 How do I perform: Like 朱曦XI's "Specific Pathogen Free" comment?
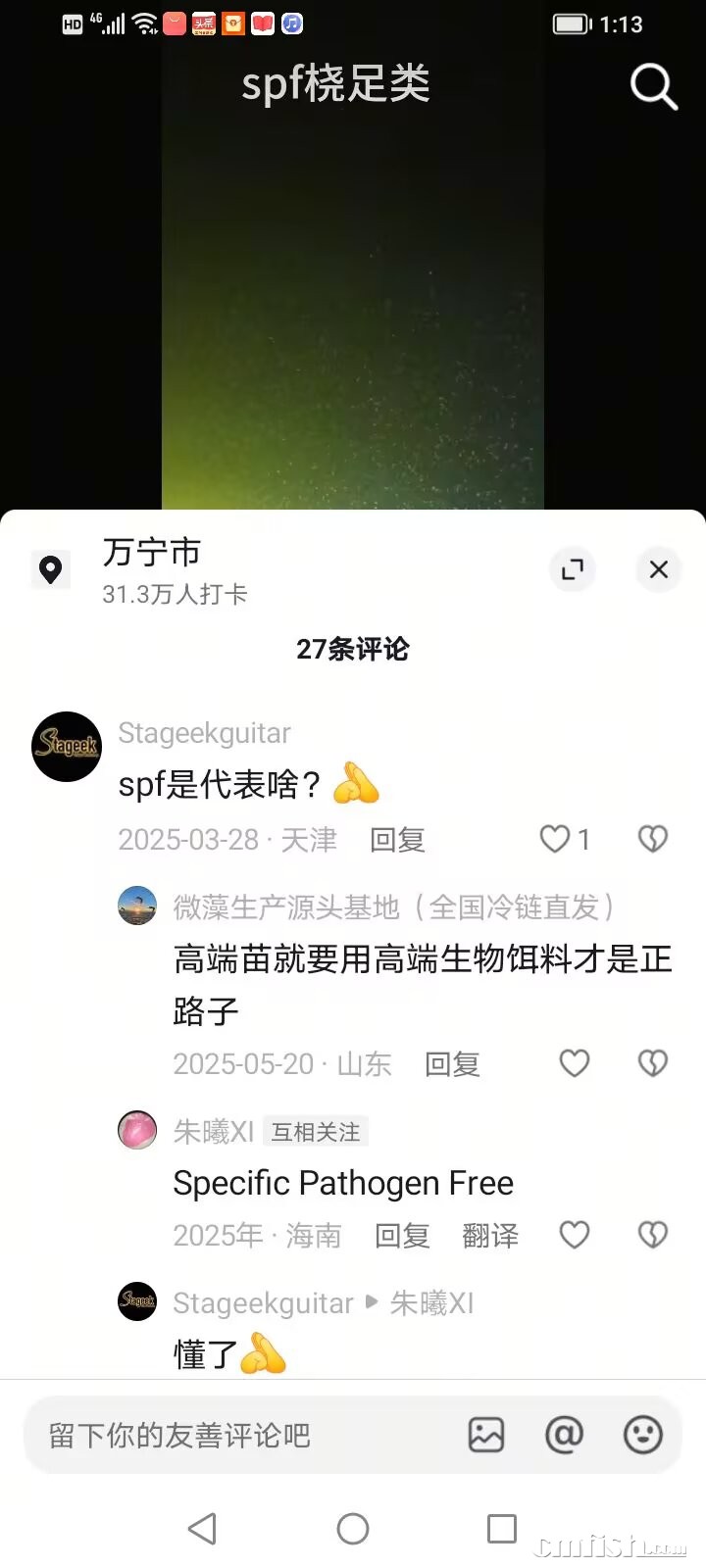575,1235
